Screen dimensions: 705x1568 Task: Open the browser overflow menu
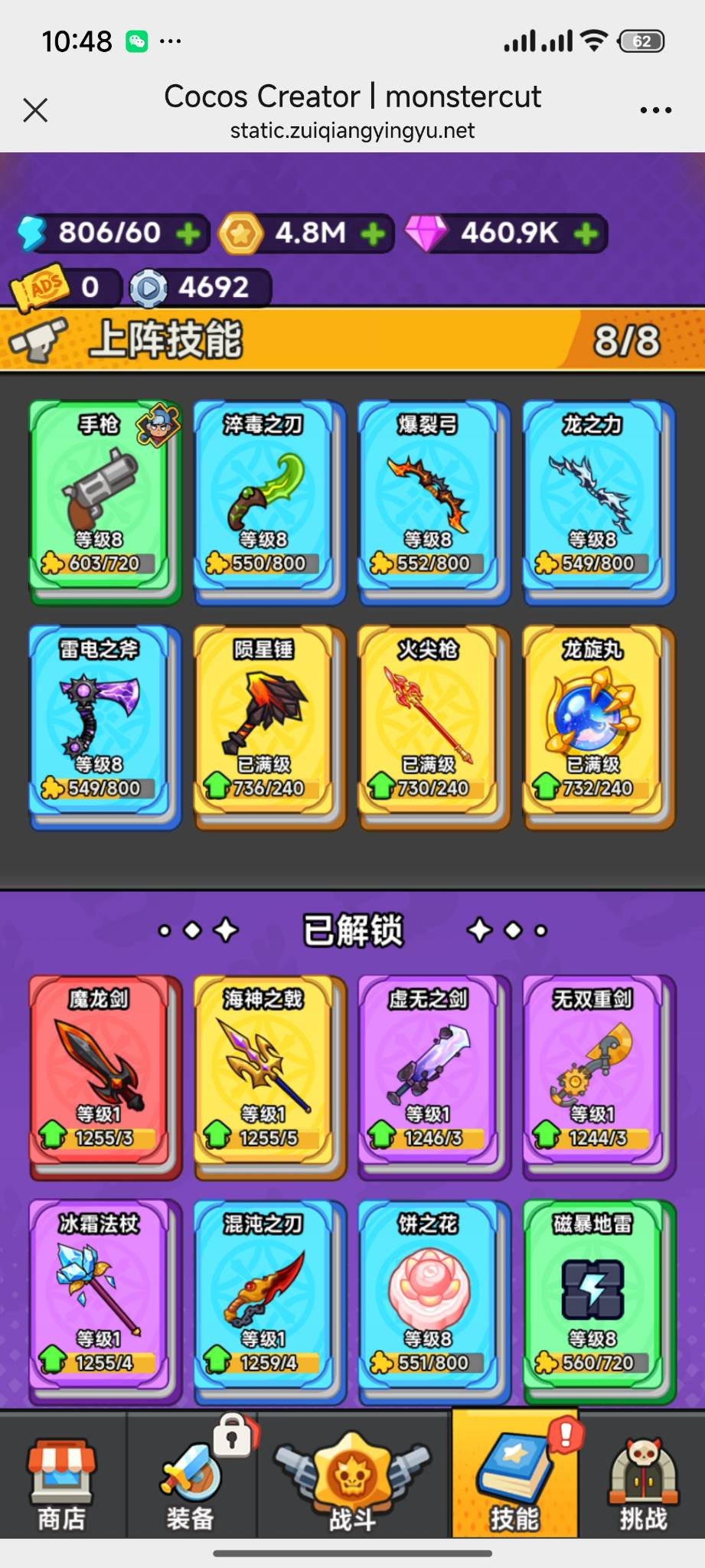point(656,110)
